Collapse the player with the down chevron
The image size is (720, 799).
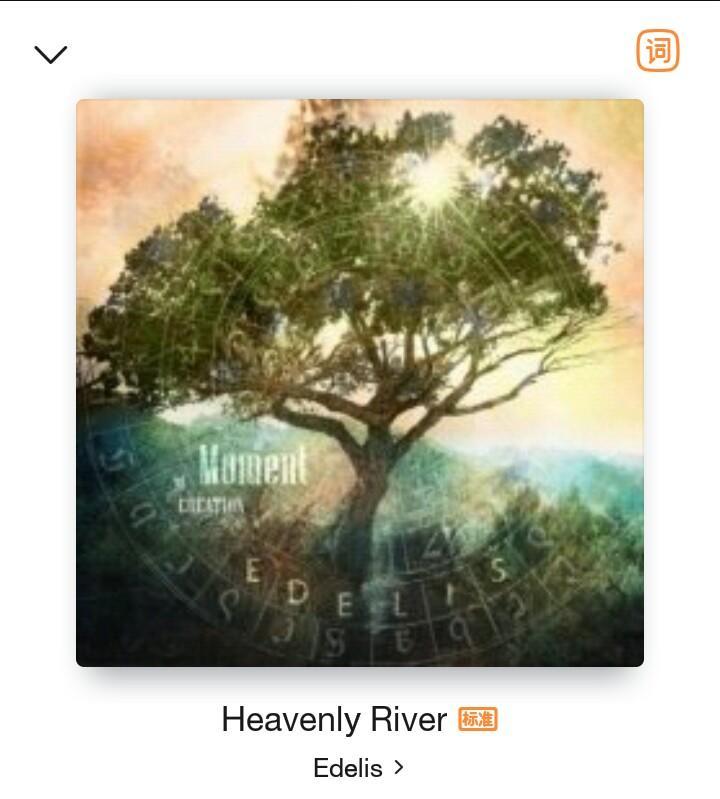click(x=50, y=54)
